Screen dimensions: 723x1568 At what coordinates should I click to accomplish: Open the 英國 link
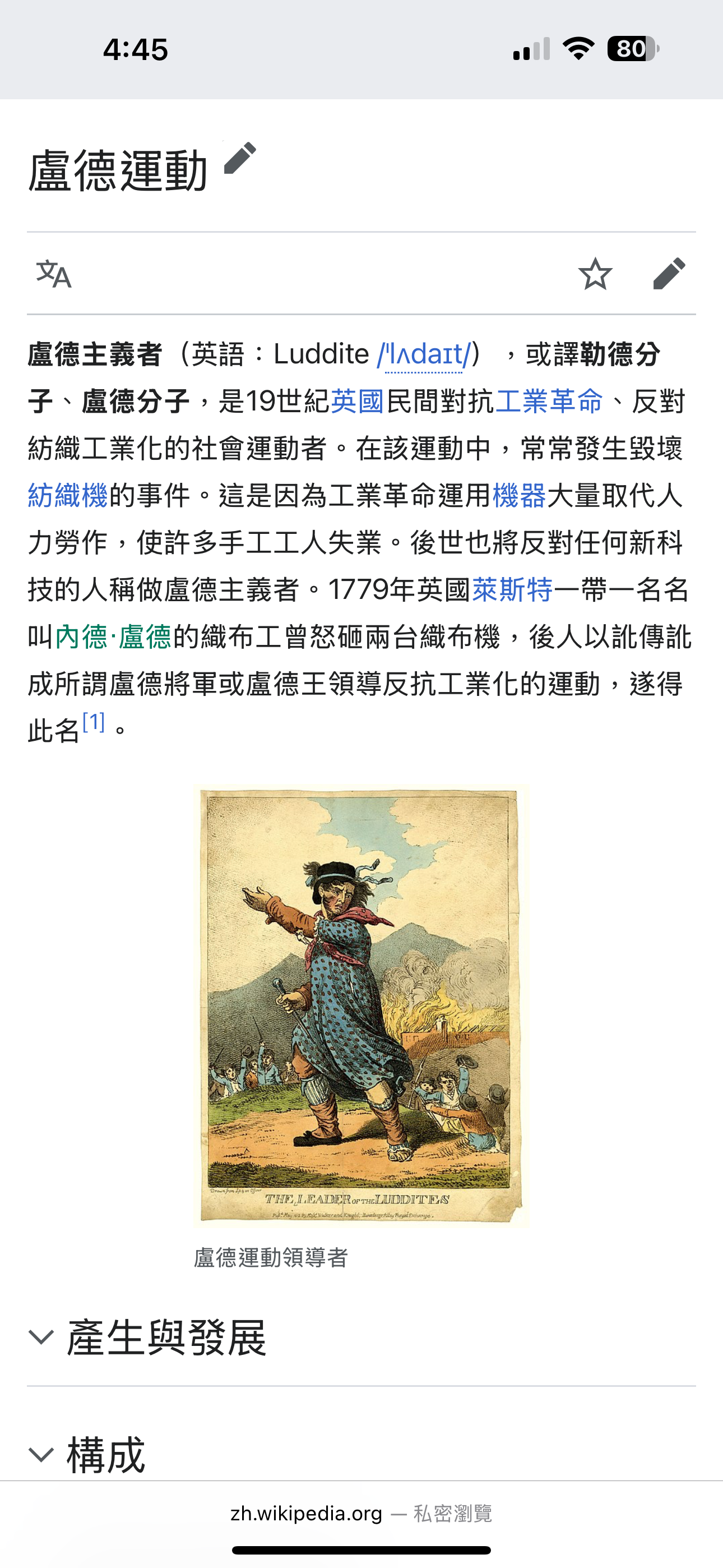pos(357,402)
